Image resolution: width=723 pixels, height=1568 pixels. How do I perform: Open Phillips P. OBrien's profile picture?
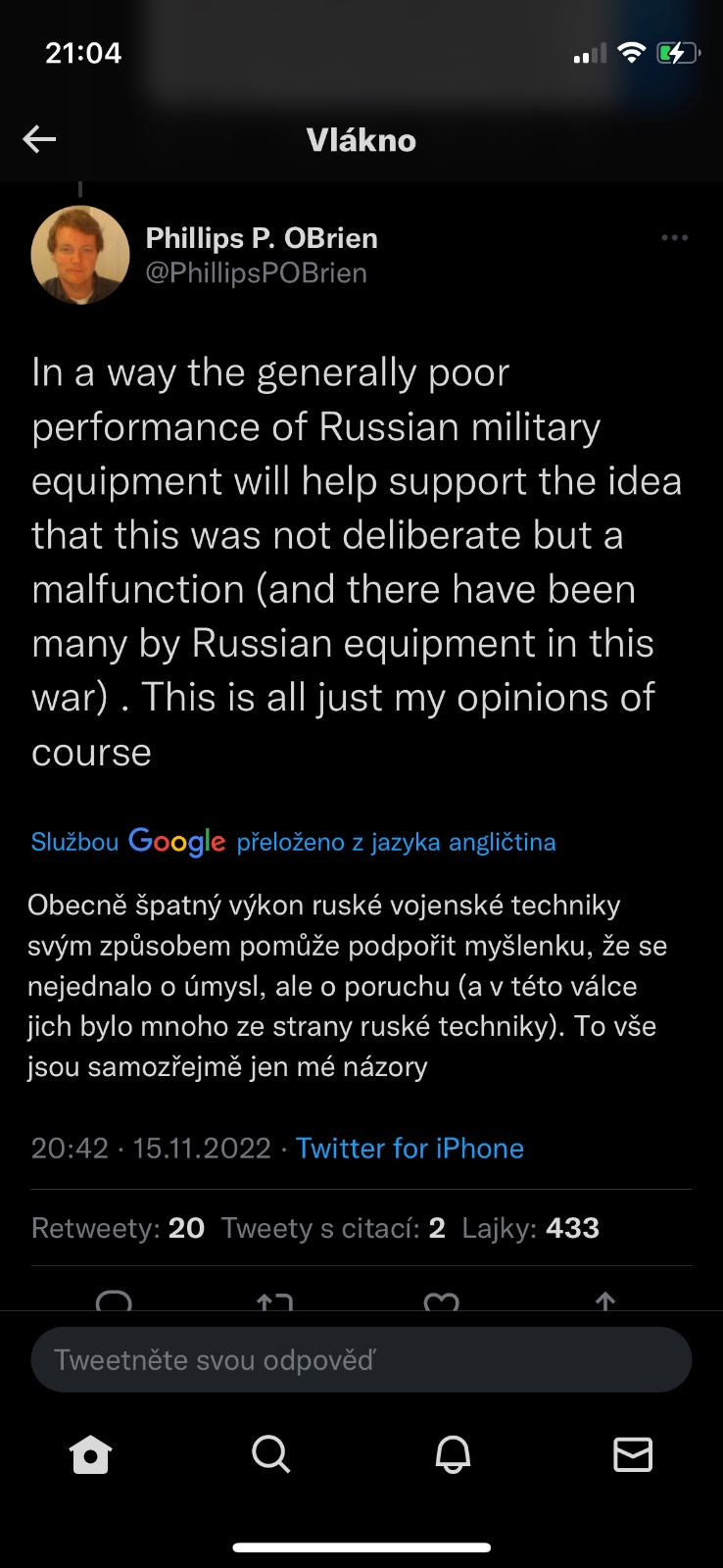tap(80, 255)
